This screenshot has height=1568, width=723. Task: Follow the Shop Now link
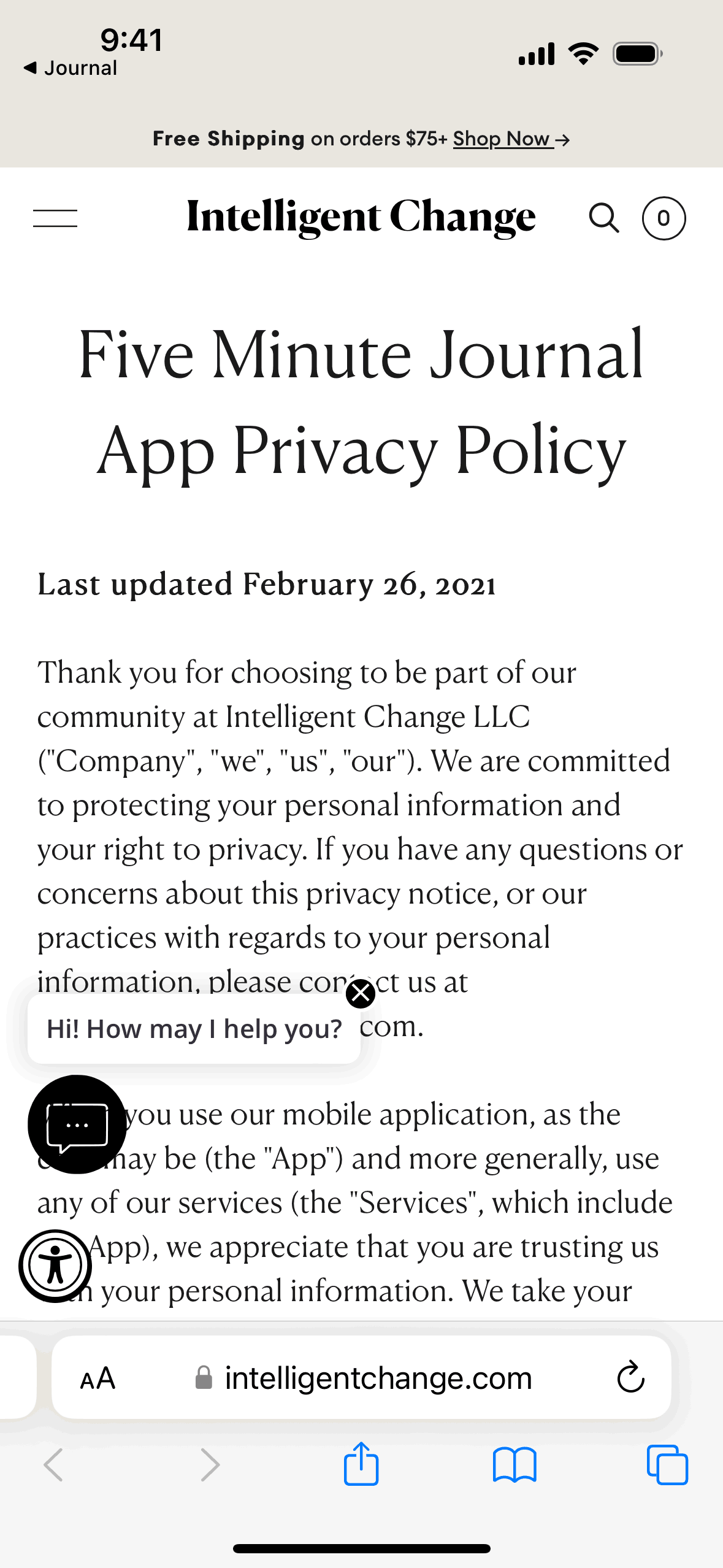pyautogui.click(x=511, y=139)
